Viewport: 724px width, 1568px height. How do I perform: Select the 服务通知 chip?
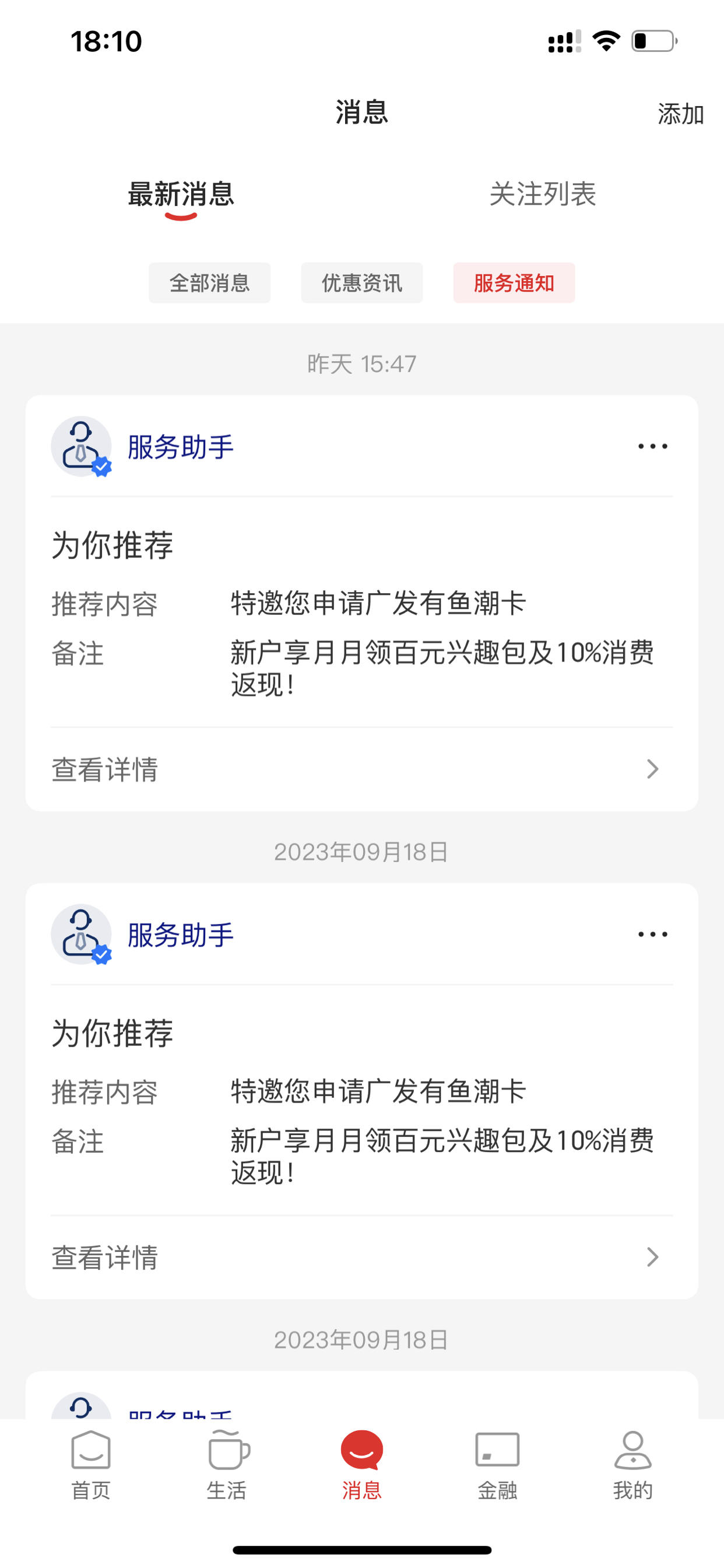(x=514, y=282)
